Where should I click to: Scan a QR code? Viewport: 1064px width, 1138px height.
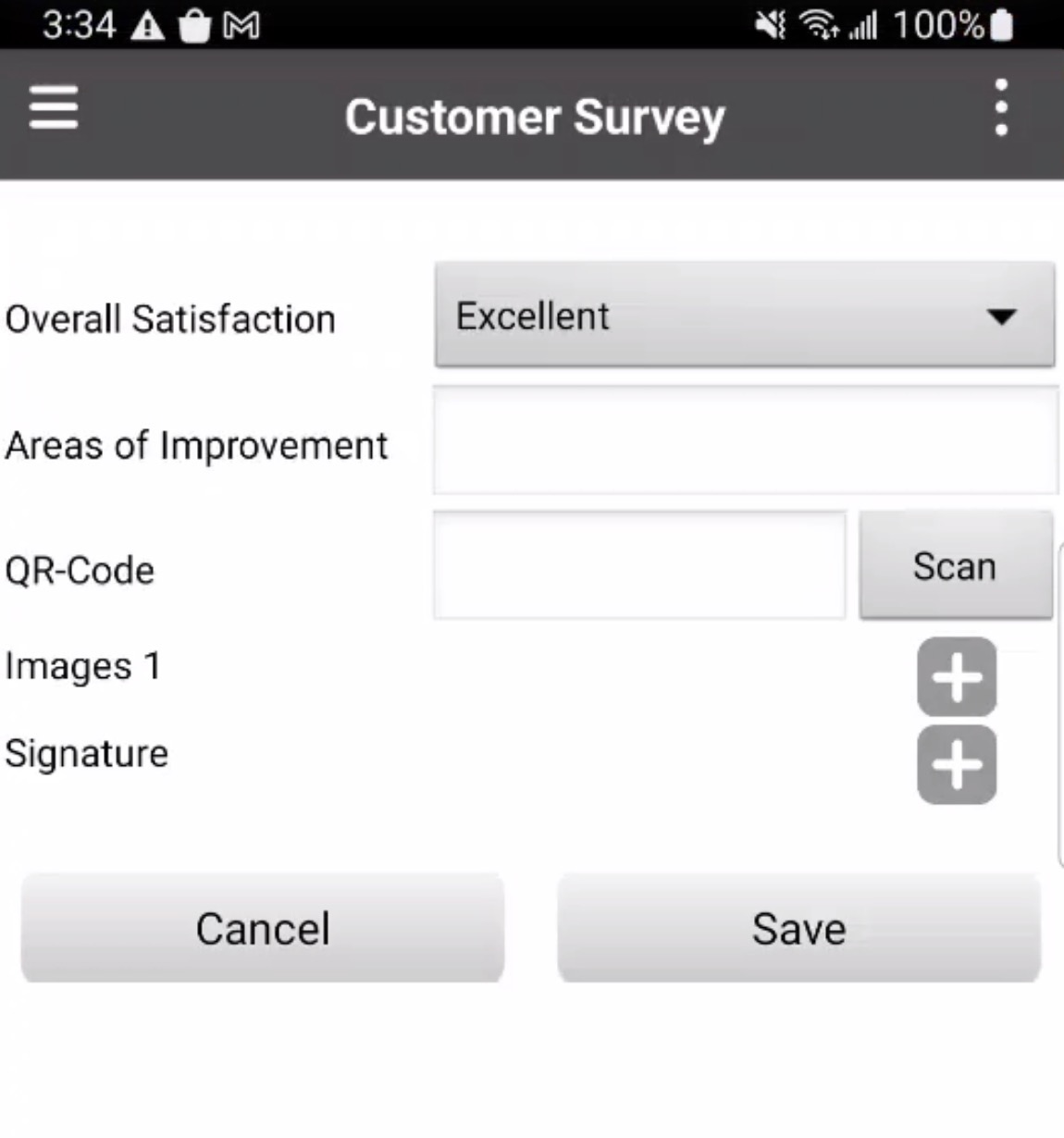pos(955,565)
